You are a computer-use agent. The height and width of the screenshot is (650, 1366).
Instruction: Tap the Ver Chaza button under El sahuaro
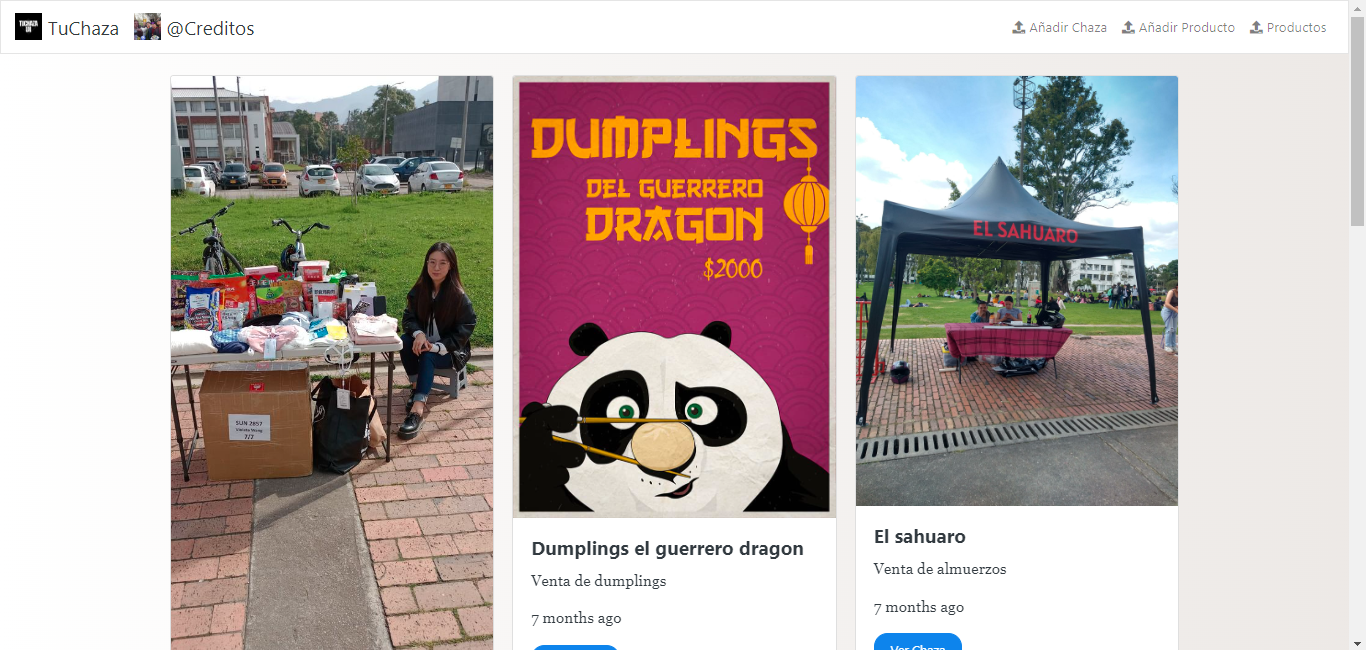click(x=917, y=643)
